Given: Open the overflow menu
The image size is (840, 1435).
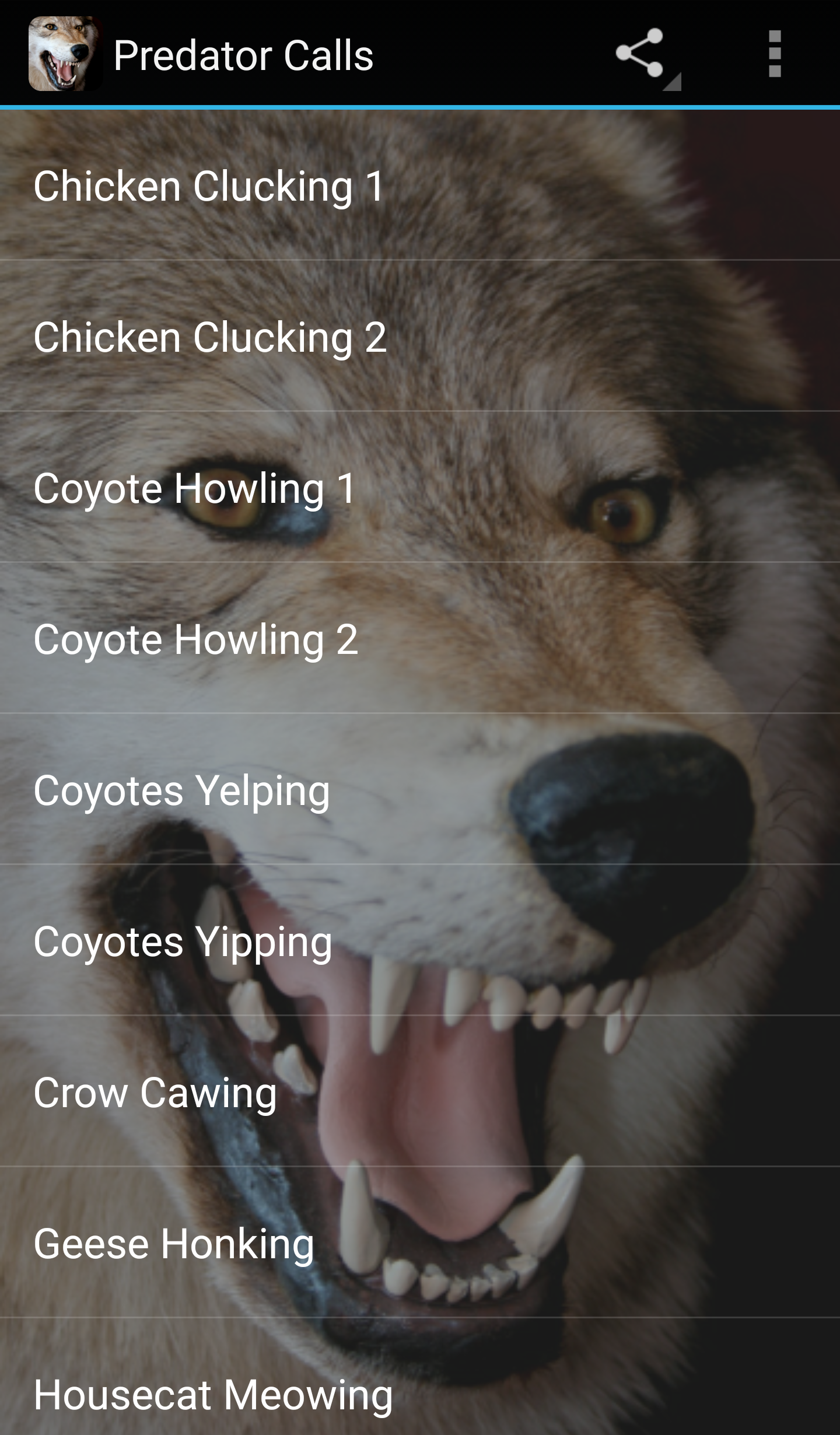Looking at the screenshot, I should pyautogui.click(x=775, y=54).
